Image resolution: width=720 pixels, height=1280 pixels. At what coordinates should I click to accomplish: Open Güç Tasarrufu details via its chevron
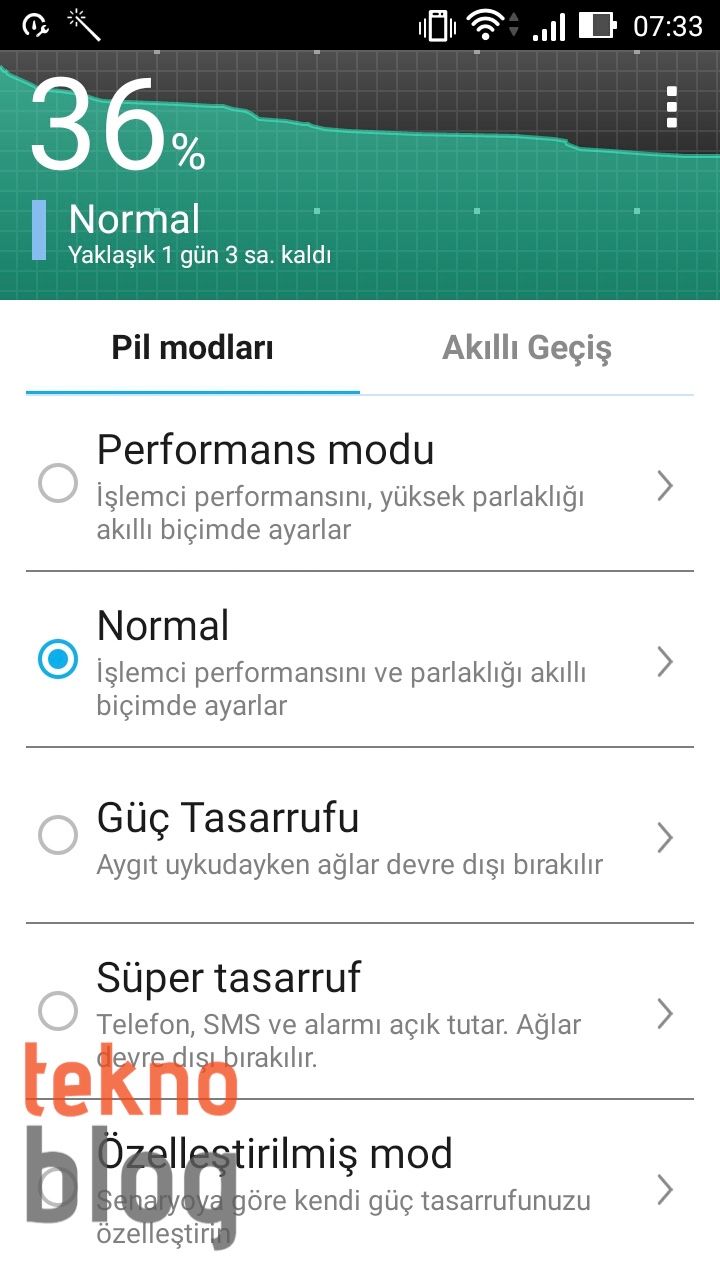coord(665,837)
